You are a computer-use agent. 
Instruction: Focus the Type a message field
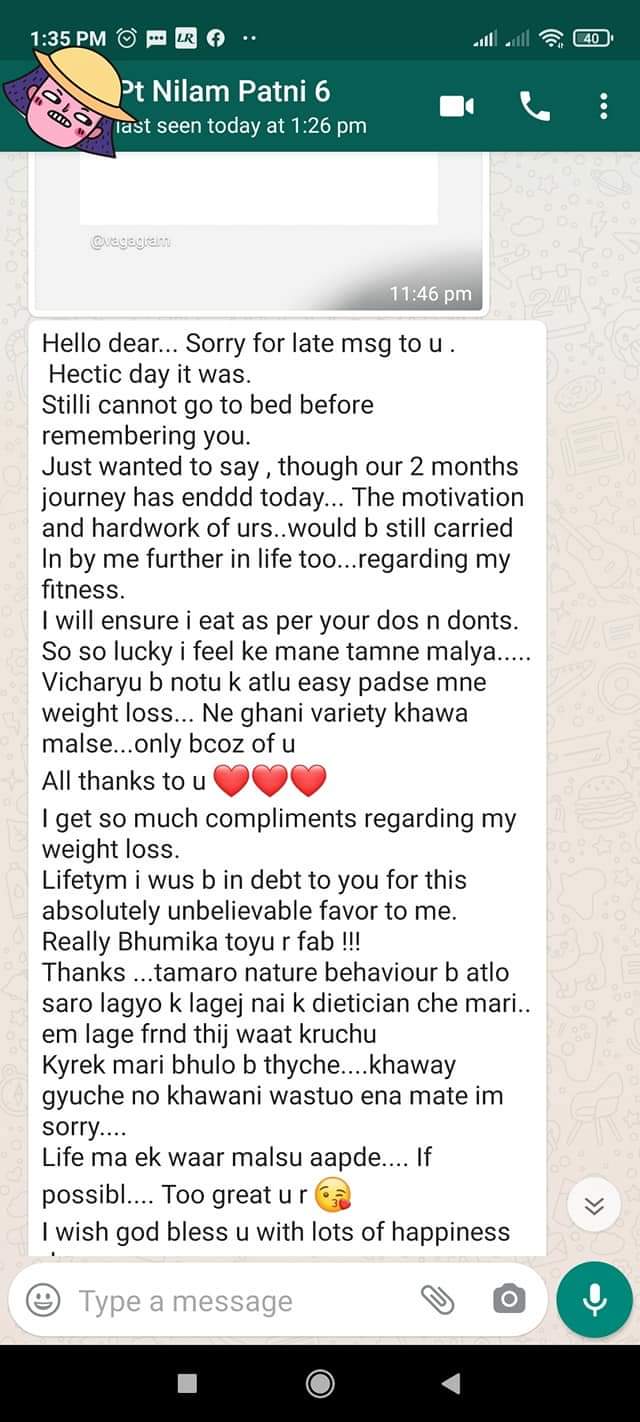point(240,1300)
